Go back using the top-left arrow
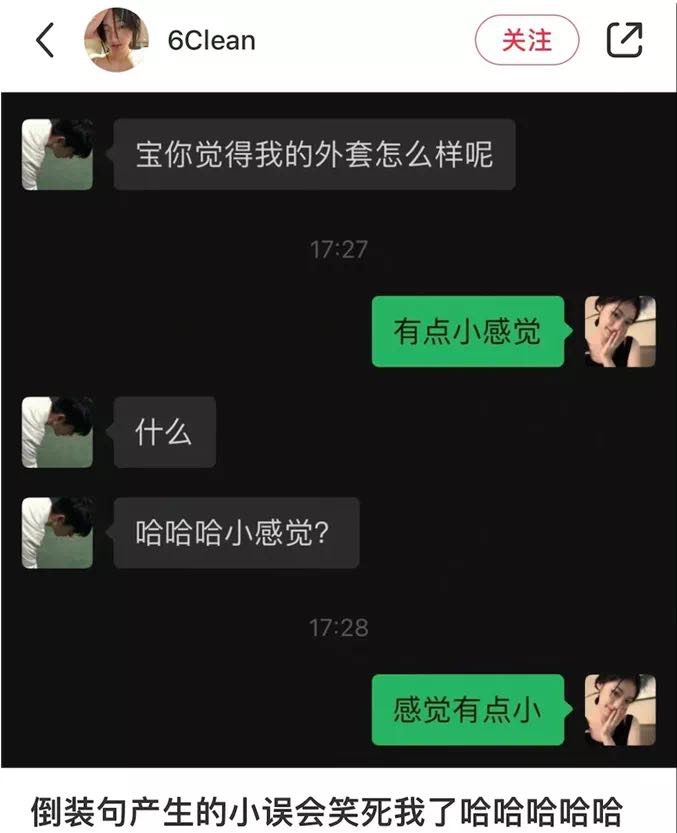The image size is (677, 833). click(45, 41)
